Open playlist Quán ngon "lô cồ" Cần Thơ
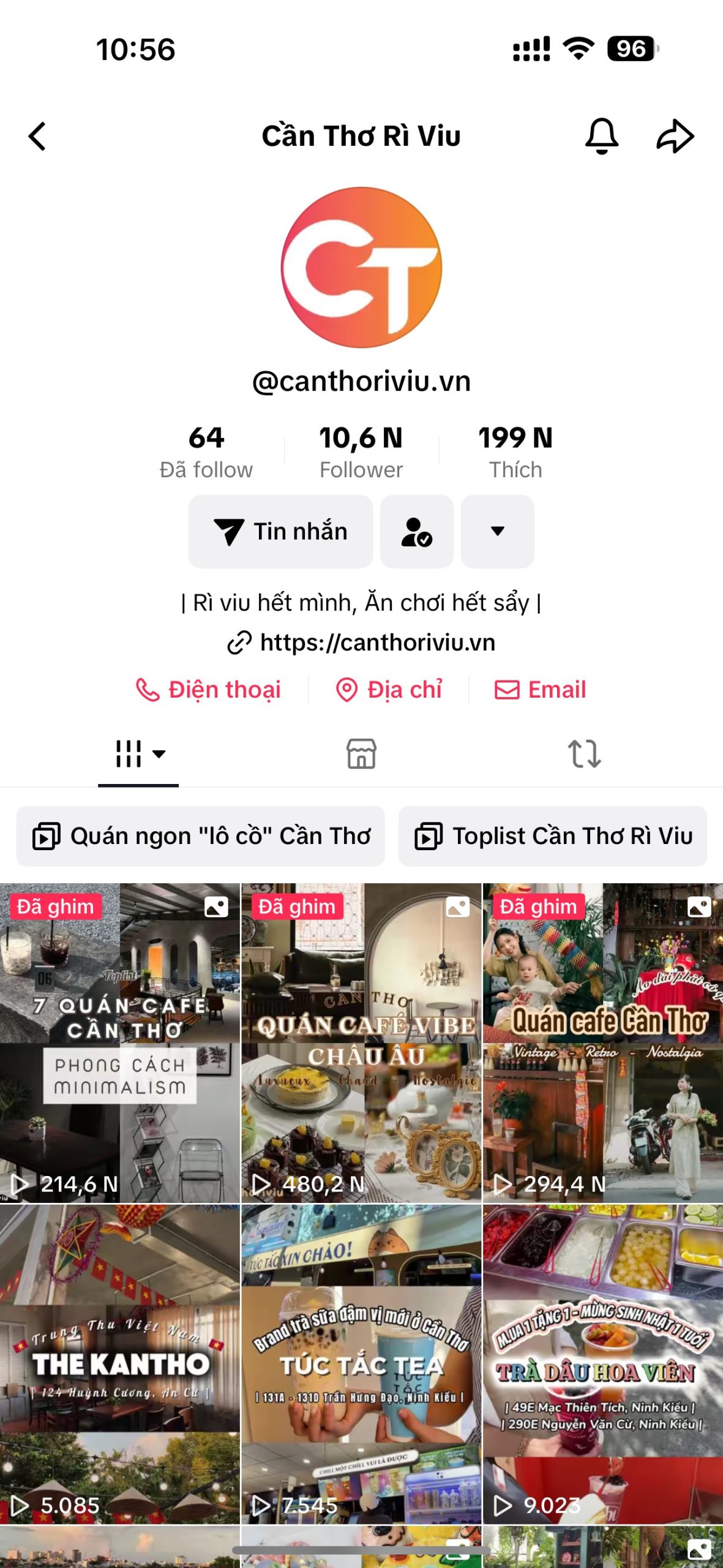 201,836
